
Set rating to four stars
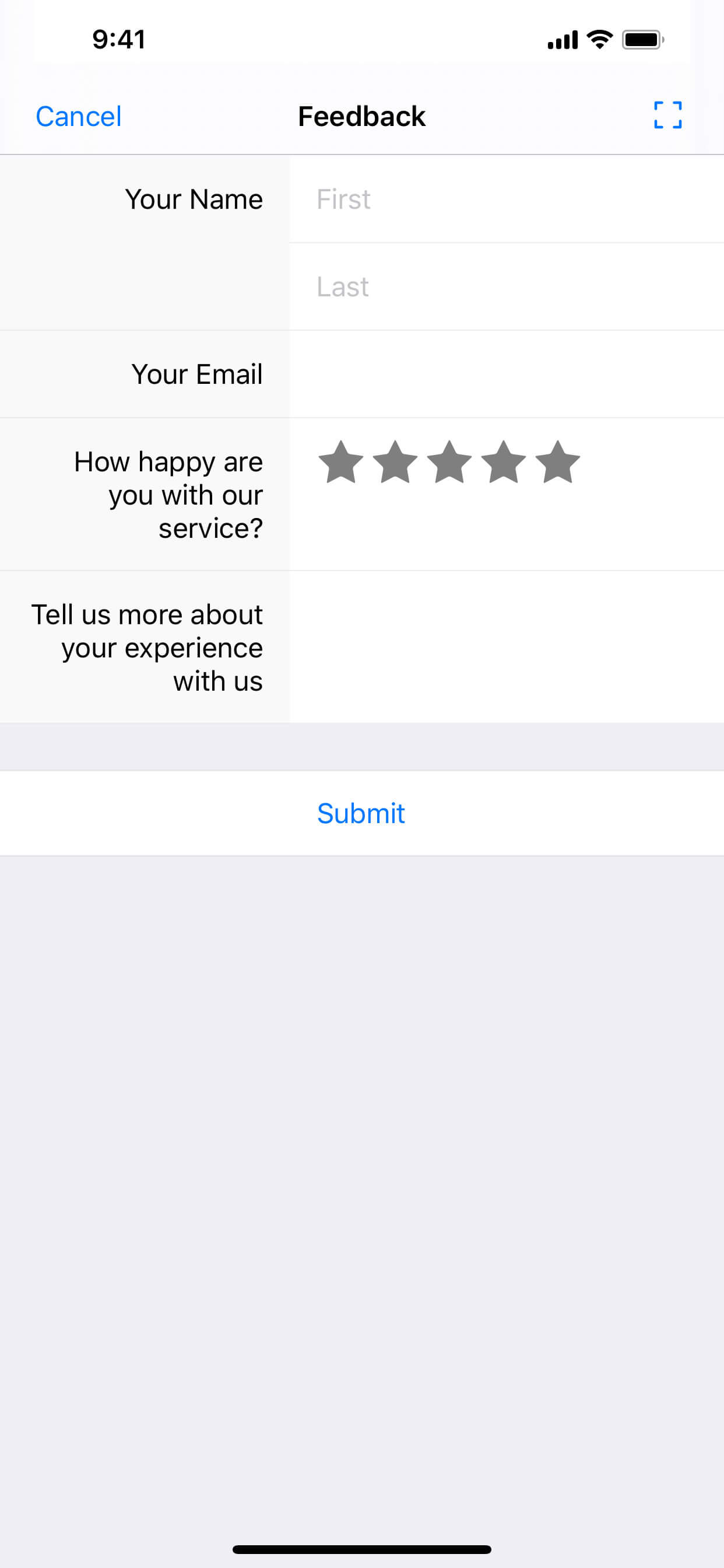(503, 463)
